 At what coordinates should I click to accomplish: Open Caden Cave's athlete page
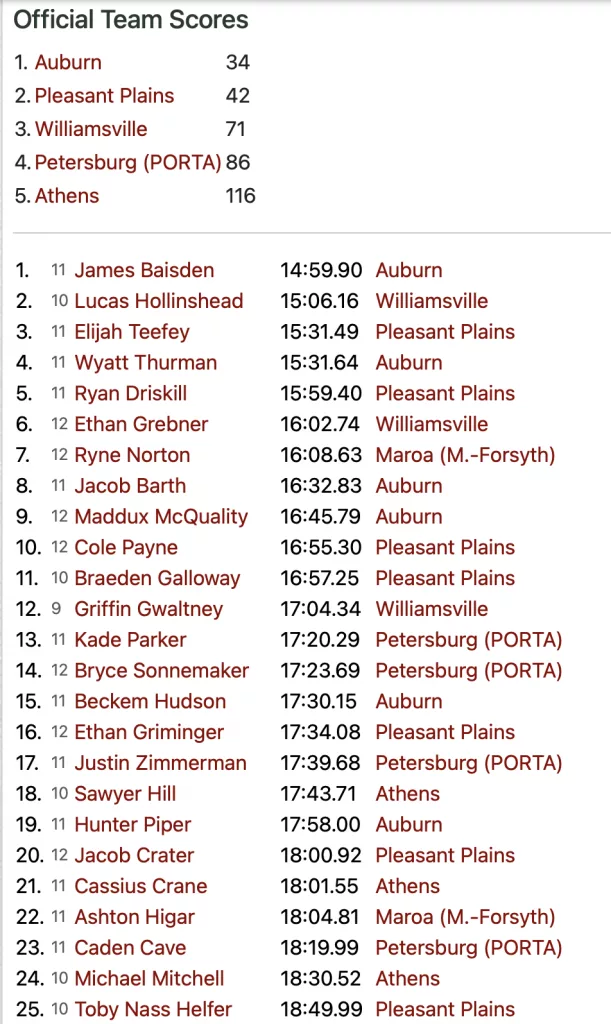[x=131, y=947]
